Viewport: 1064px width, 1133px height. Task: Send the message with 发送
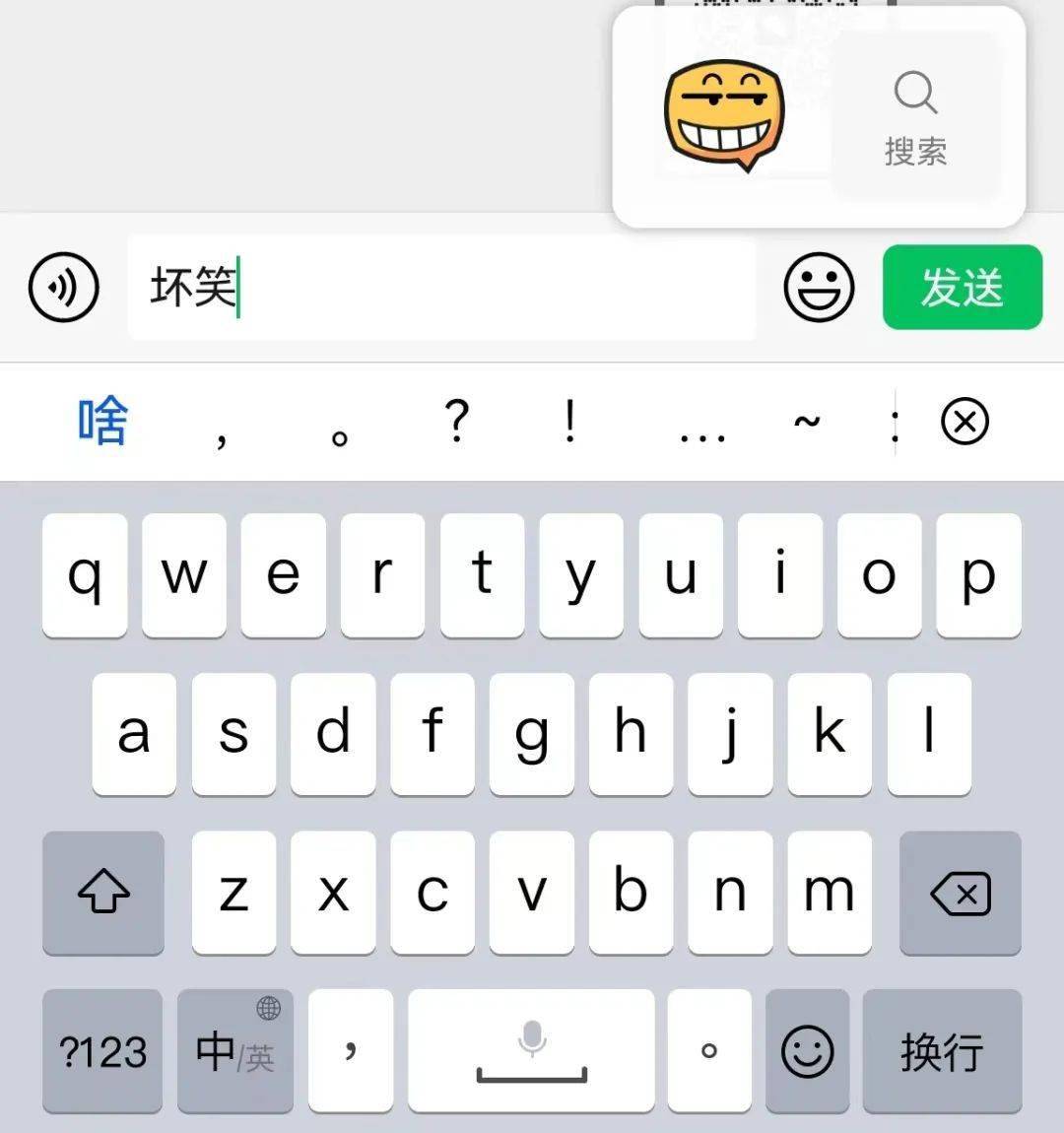click(962, 288)
